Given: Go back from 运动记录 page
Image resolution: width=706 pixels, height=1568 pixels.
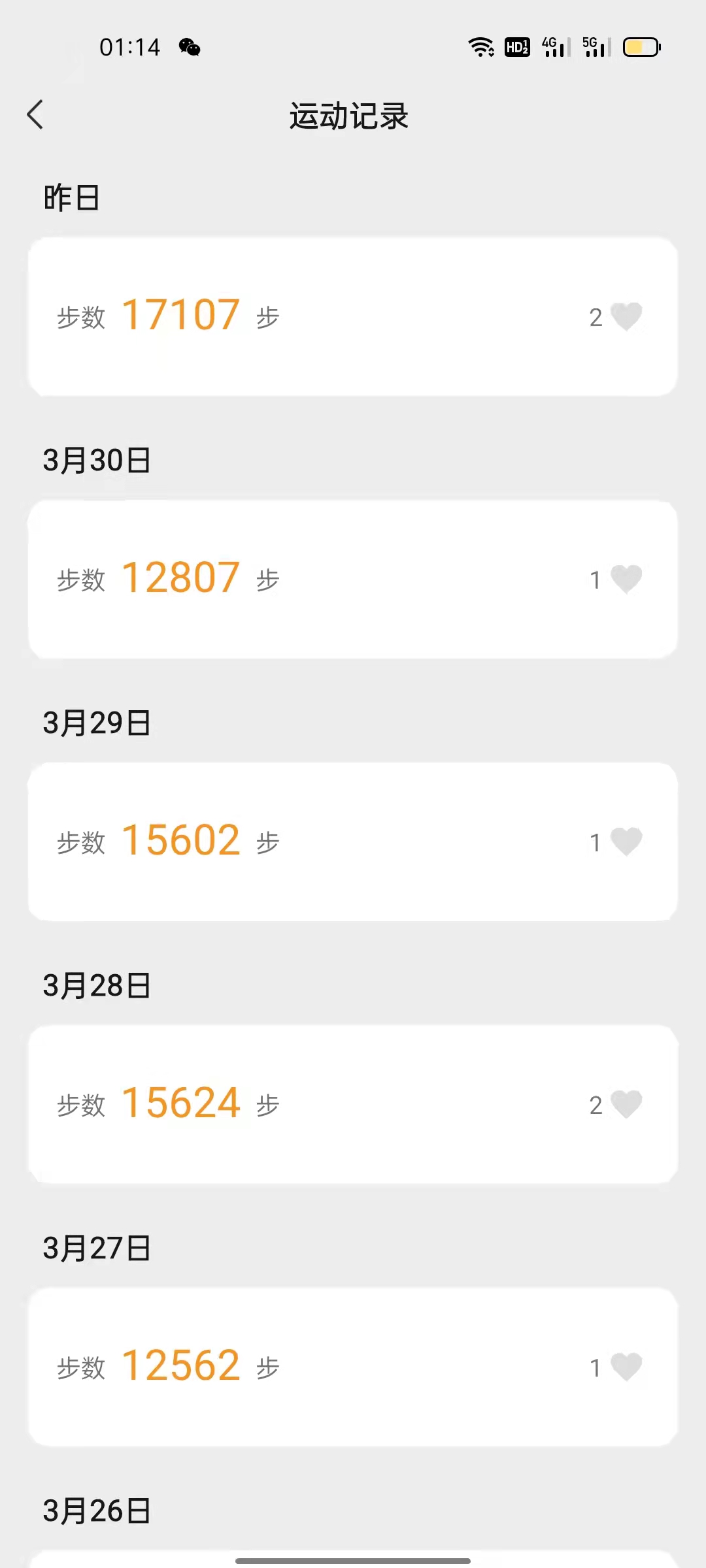Looking at the screenshot, I should click(x=35, y=115).
